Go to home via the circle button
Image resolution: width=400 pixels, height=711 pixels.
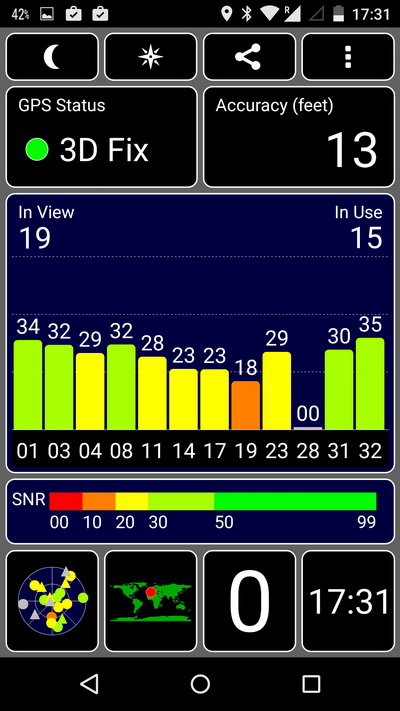tap(200, 683)
